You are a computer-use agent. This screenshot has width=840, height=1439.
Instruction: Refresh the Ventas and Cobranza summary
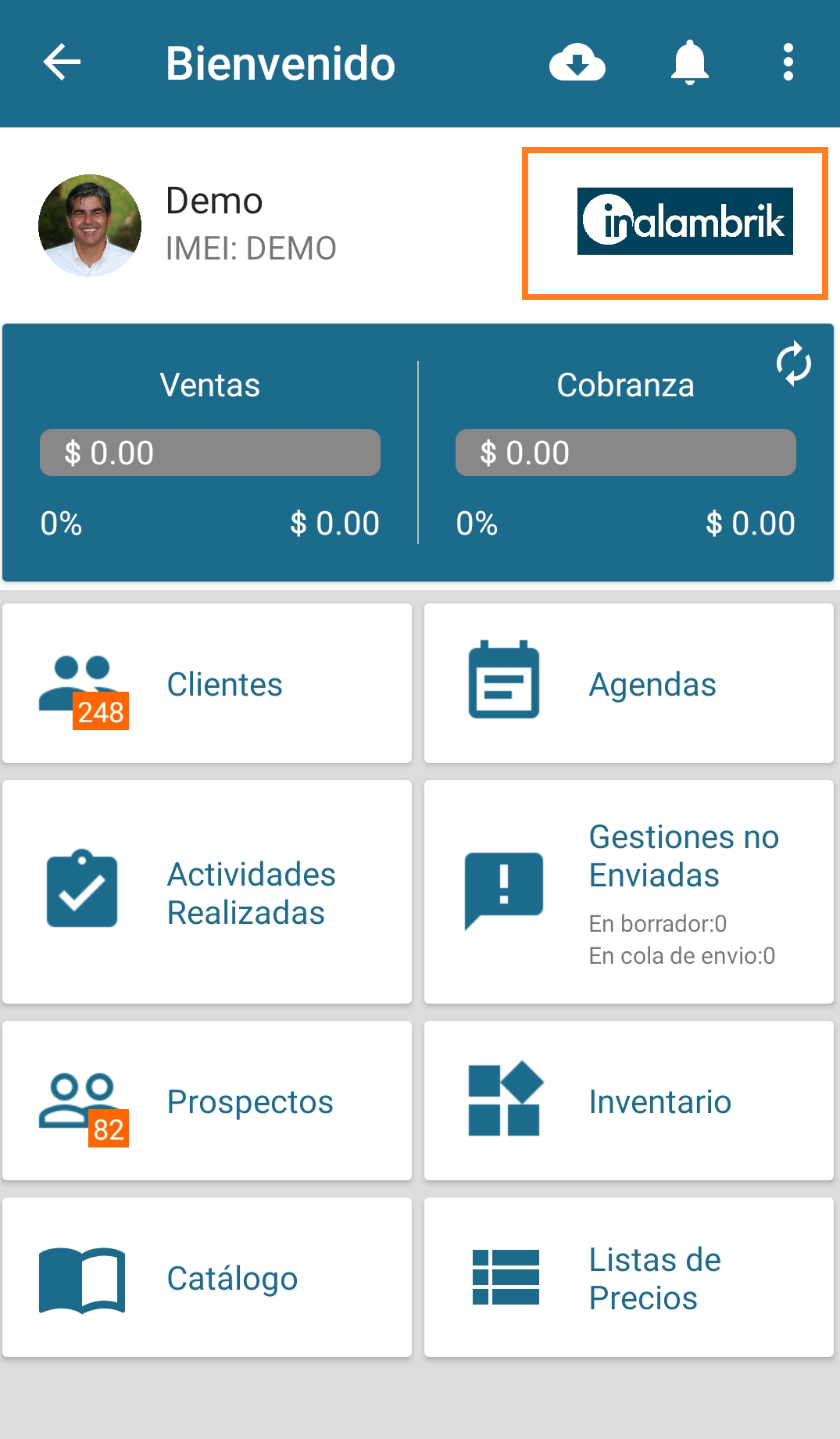pyautogui.click(x=793, y=363)
